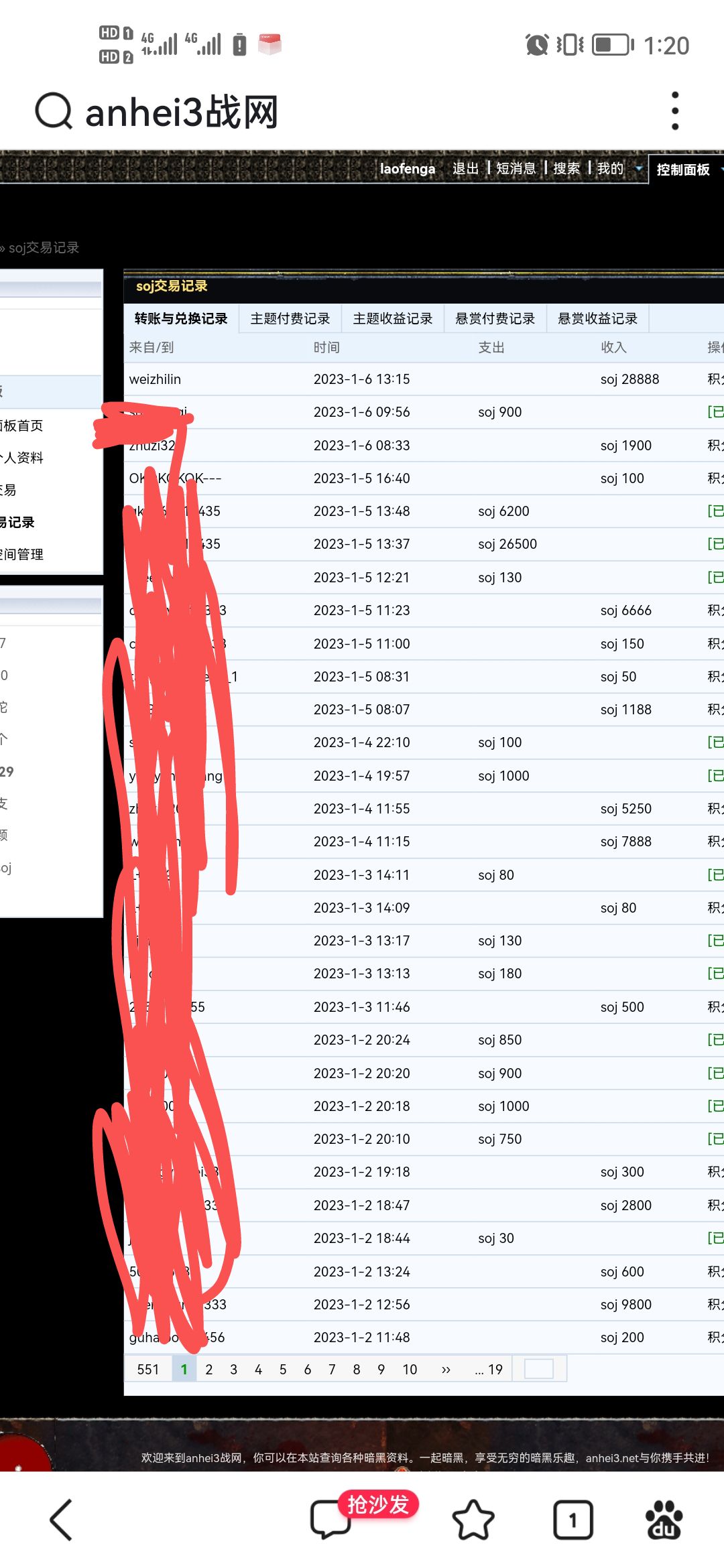Switch to 主题收益记录 tab
Image resolution: width=724 pixels, height=1568 pixels.
tap(393, 318)
